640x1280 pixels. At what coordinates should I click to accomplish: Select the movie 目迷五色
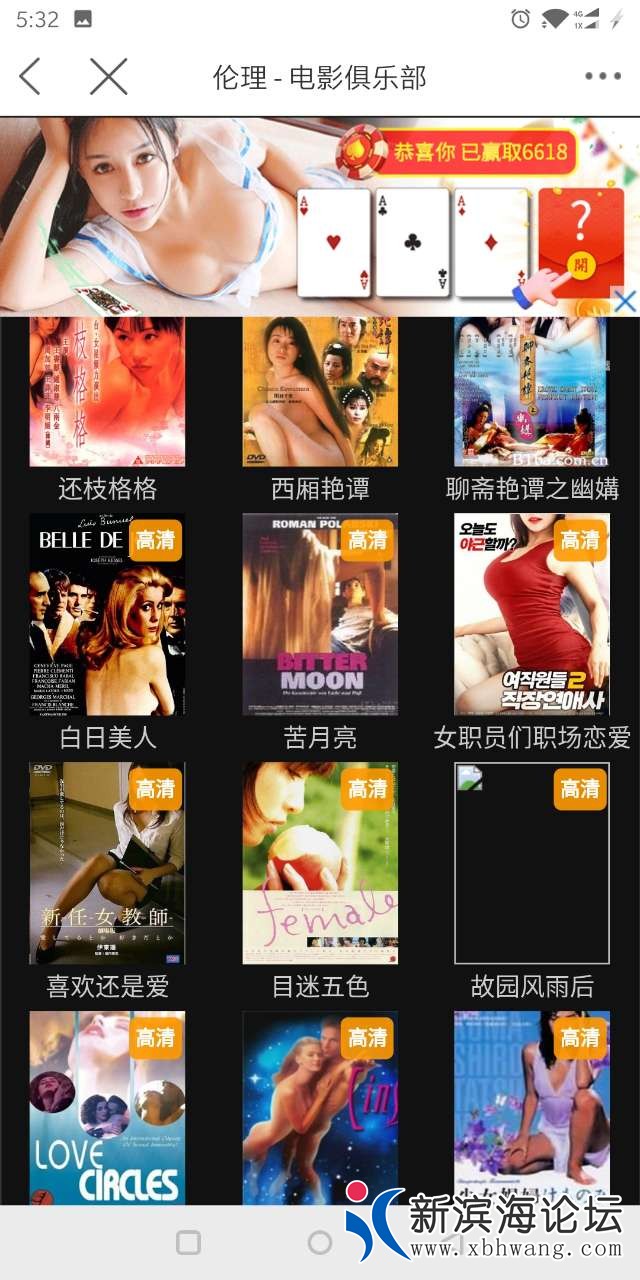(x=320, y=863)
